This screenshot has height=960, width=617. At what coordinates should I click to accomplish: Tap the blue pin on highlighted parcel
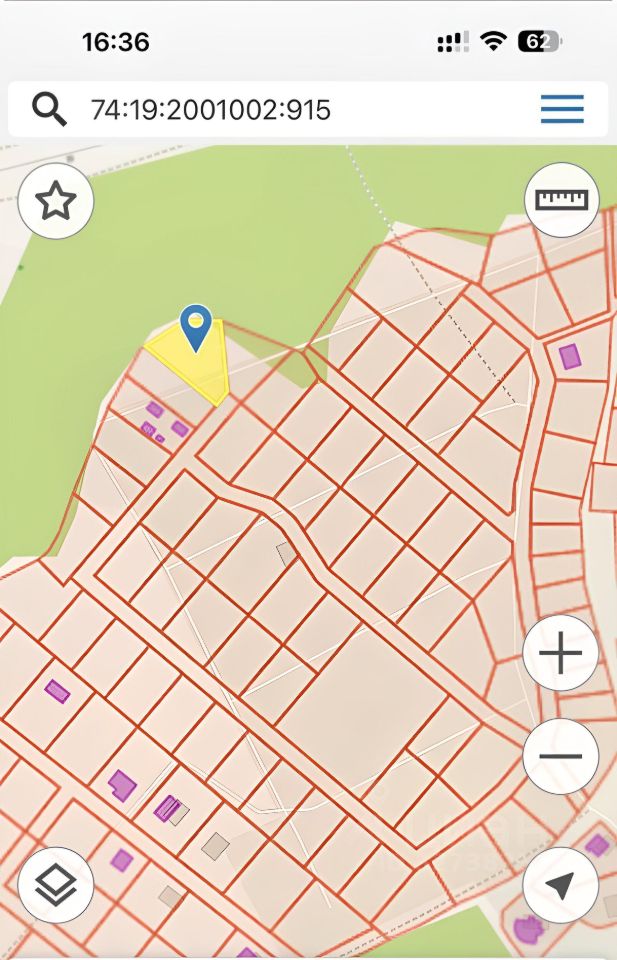pos(196,327)
